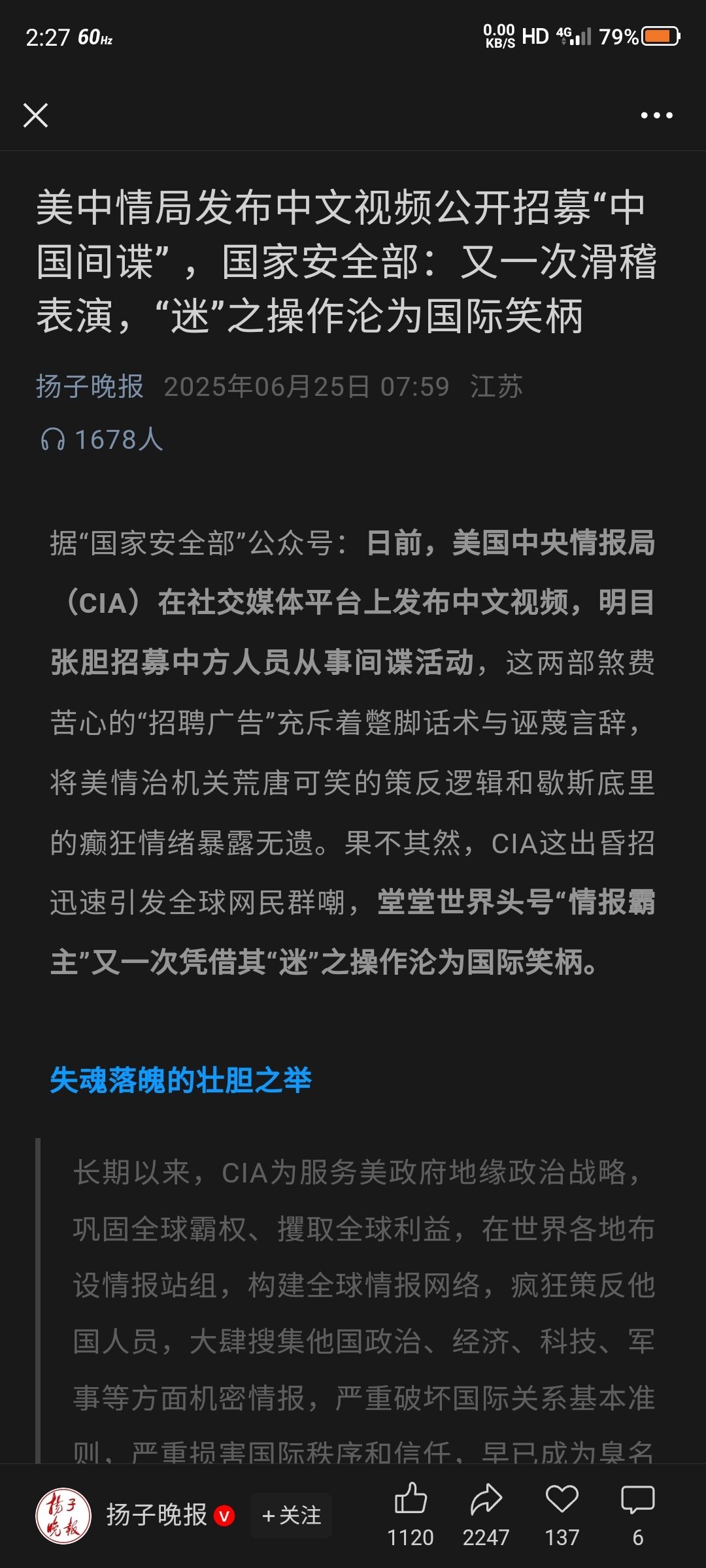Follow 扬子晚报 with the +关注 button

point(292,1515)
